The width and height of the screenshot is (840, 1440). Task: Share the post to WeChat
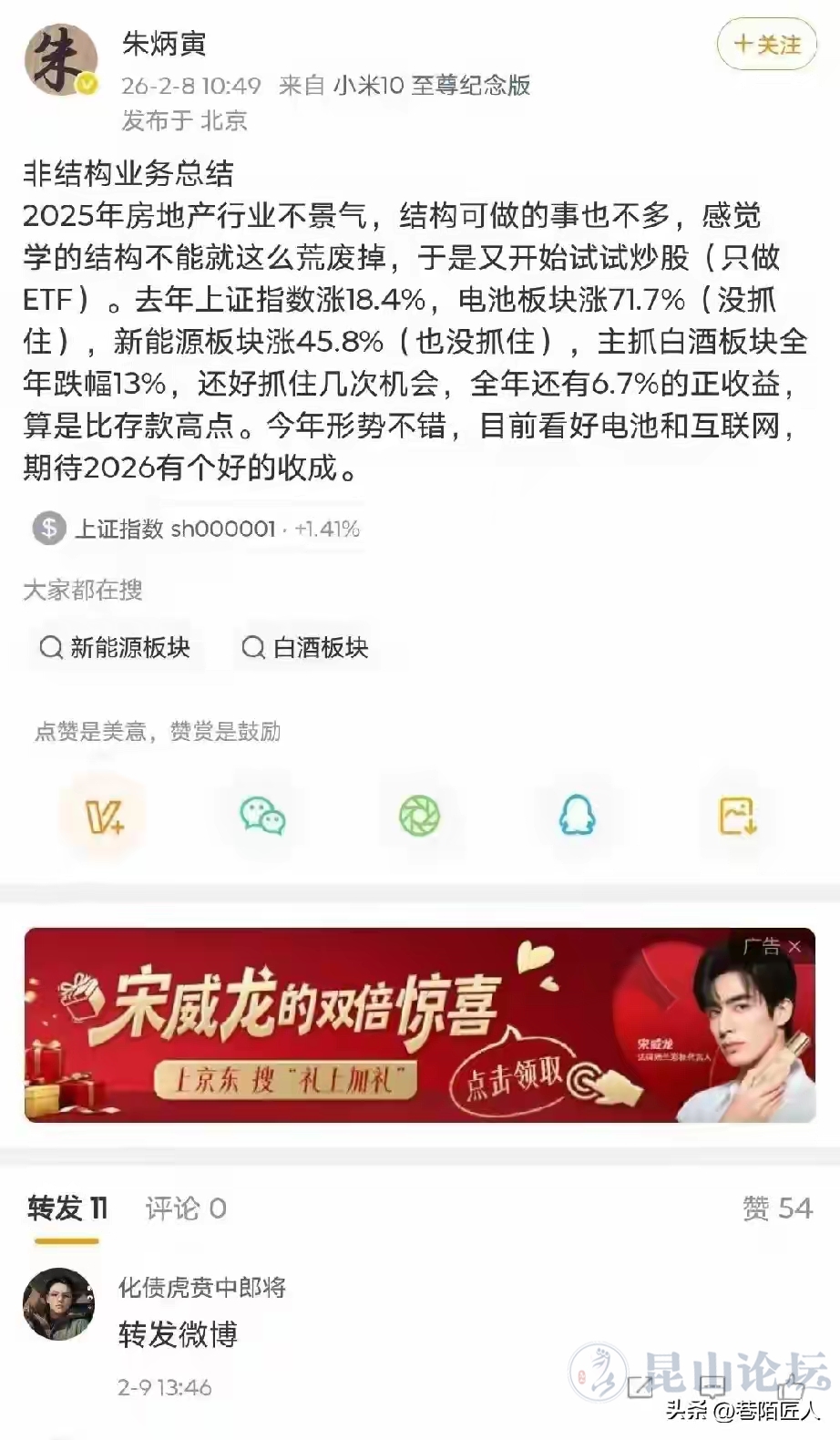(x=262, y=817)
